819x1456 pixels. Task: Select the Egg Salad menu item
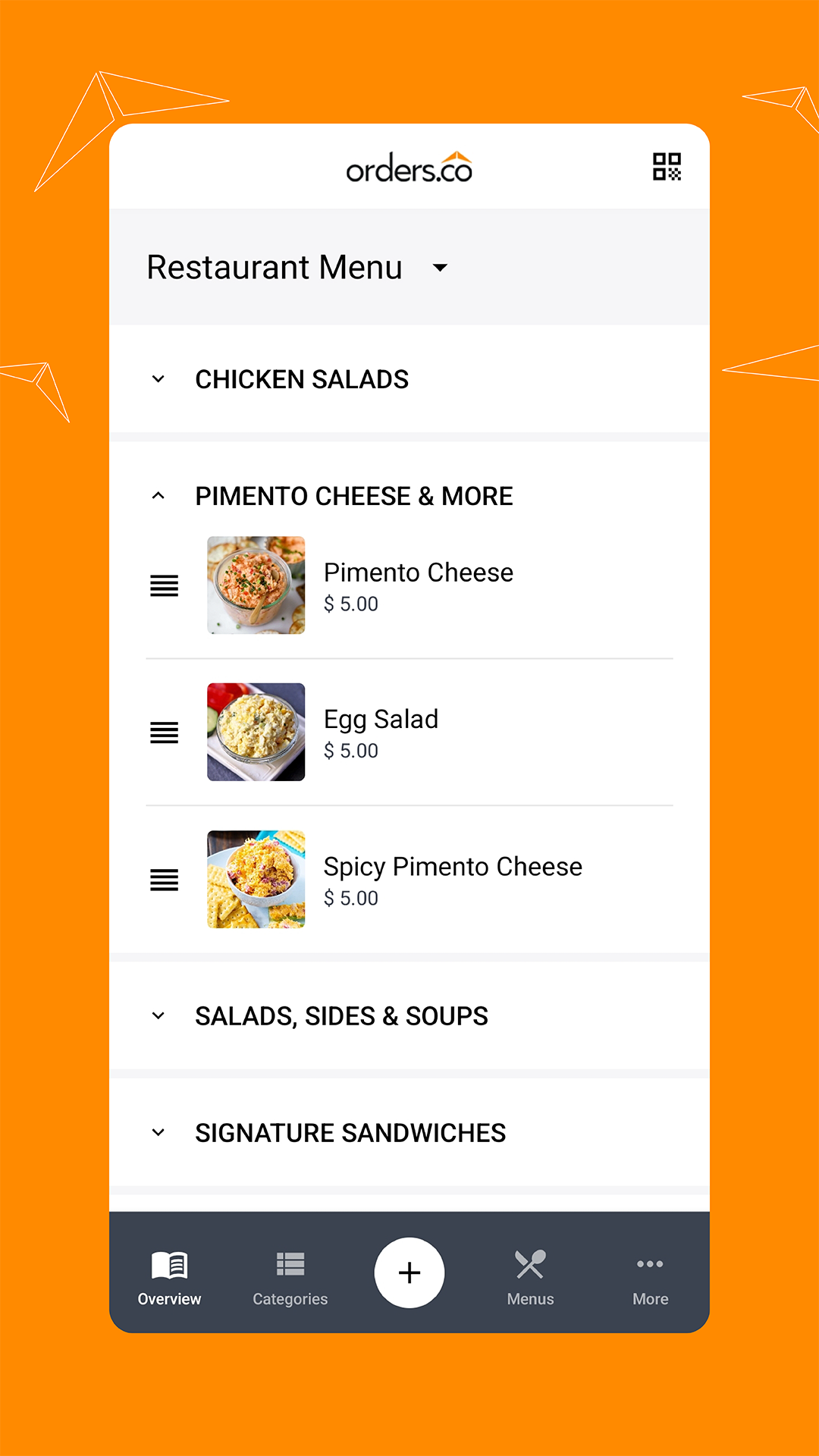(x=381, y=719)
